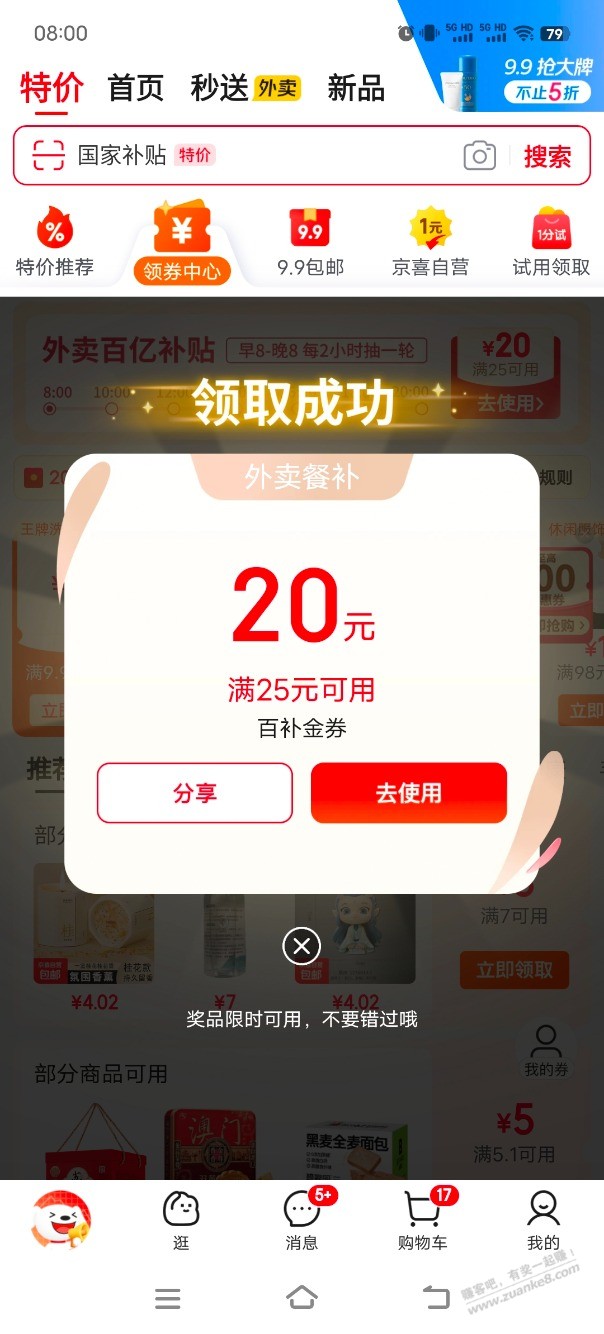Open 消息 messages
The image size is (604, 1334).
click(302, 1221)
